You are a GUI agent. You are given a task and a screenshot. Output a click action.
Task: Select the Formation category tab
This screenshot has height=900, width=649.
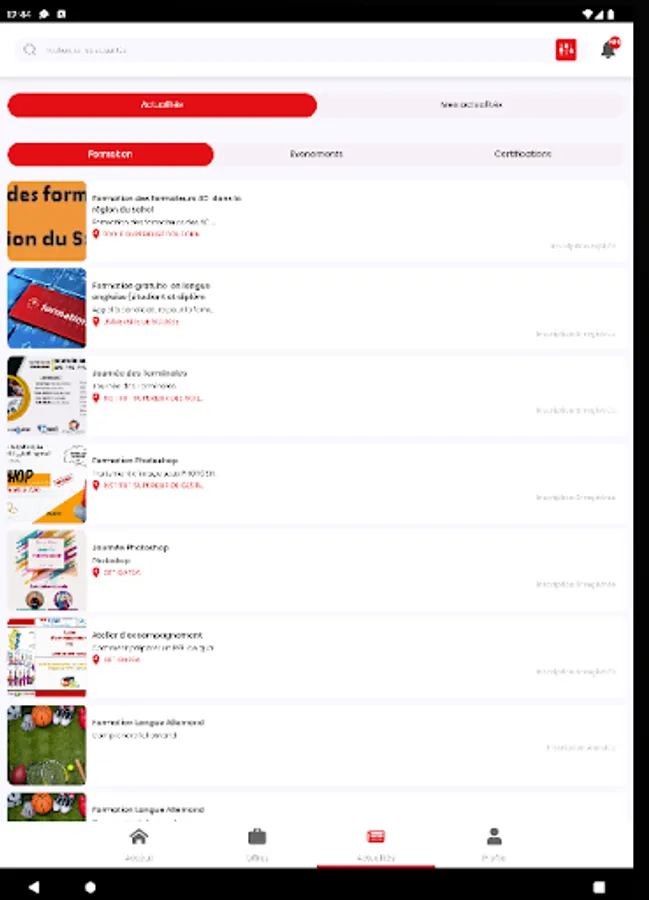pyautogui.click(x=110, y=154)
